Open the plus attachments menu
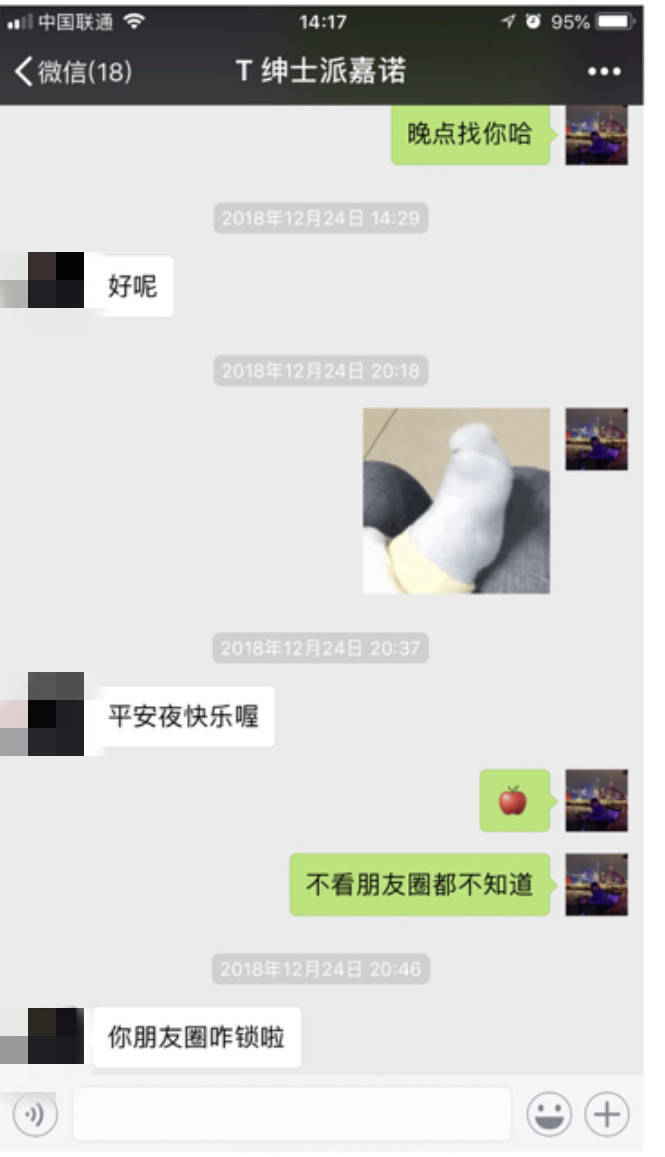The image size is (665, 1157). [607, 1114]
